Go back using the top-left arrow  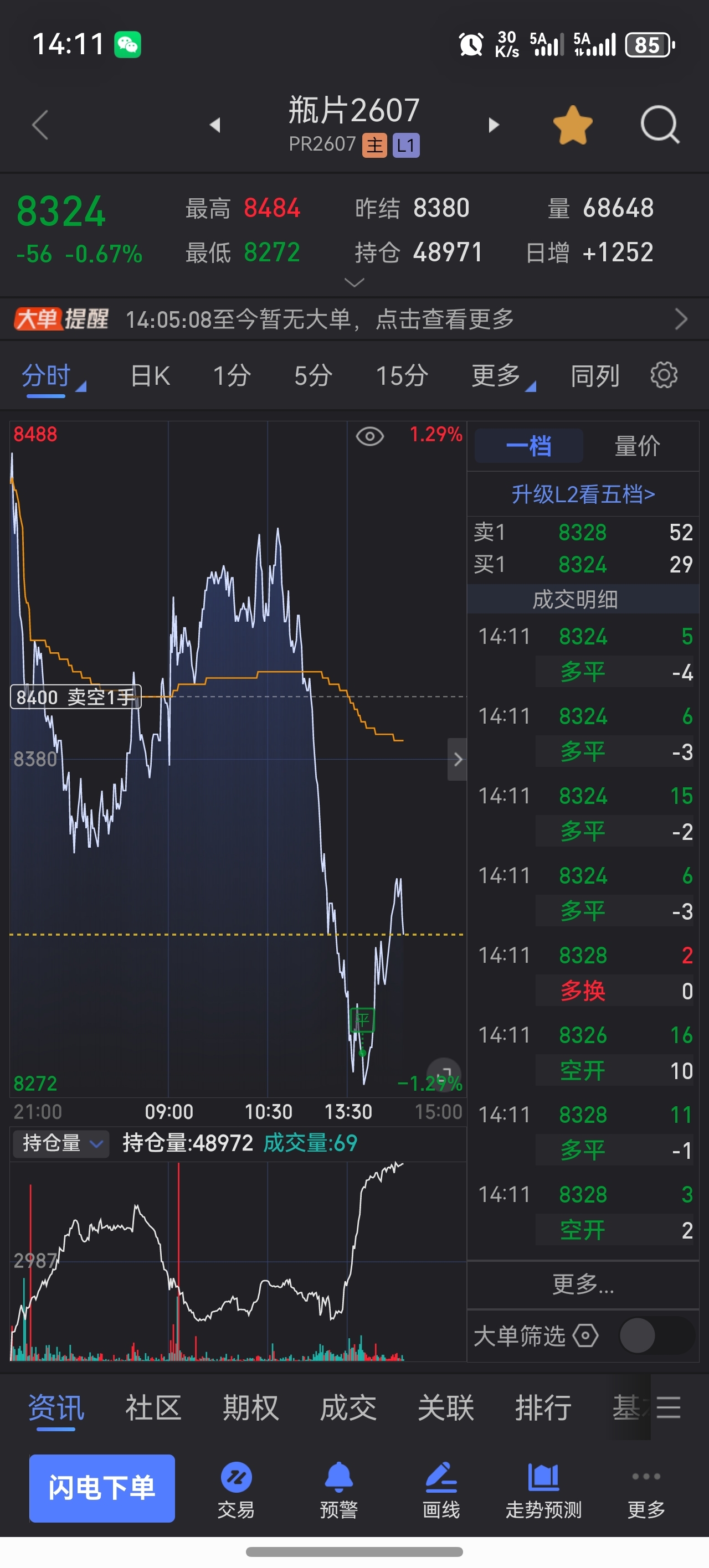tap(40, 125)
